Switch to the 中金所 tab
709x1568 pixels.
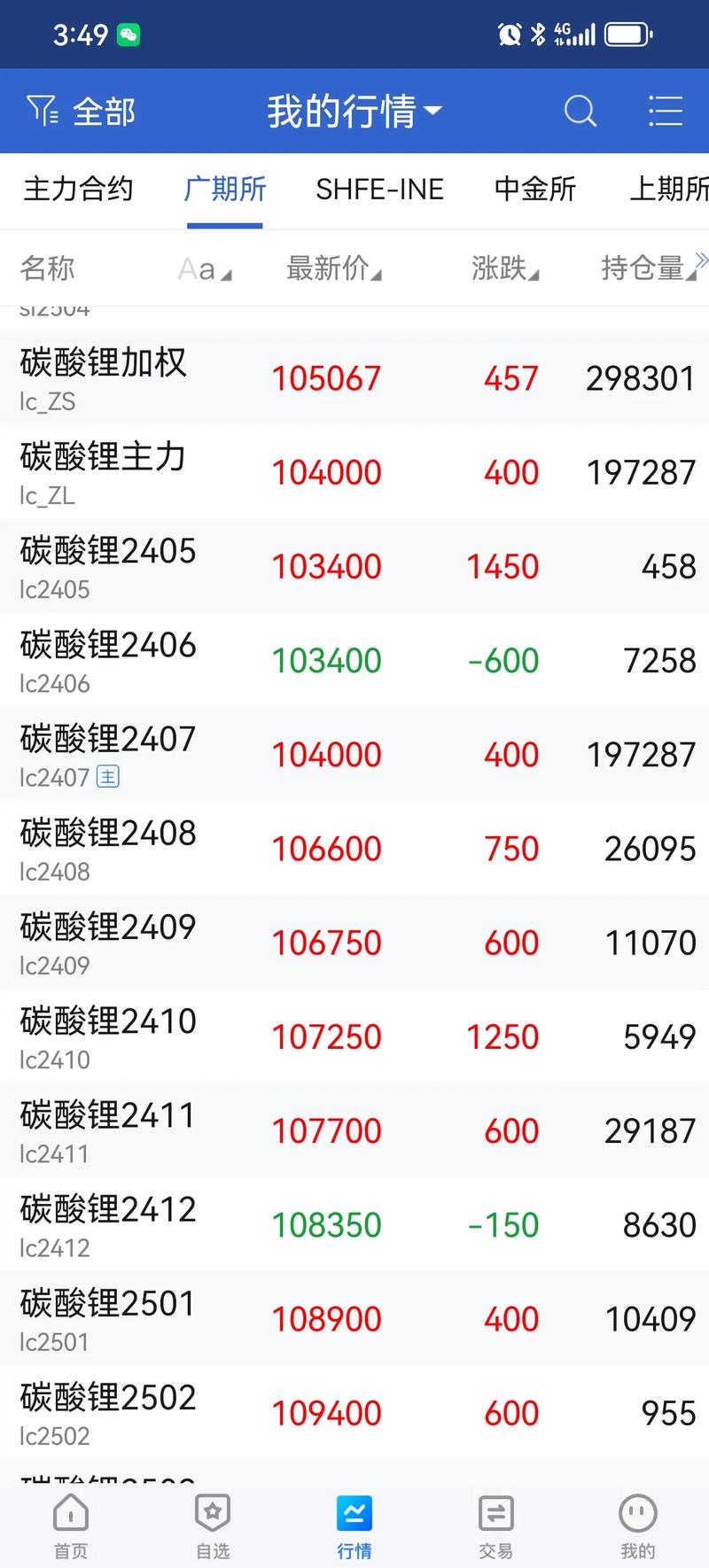534,189
